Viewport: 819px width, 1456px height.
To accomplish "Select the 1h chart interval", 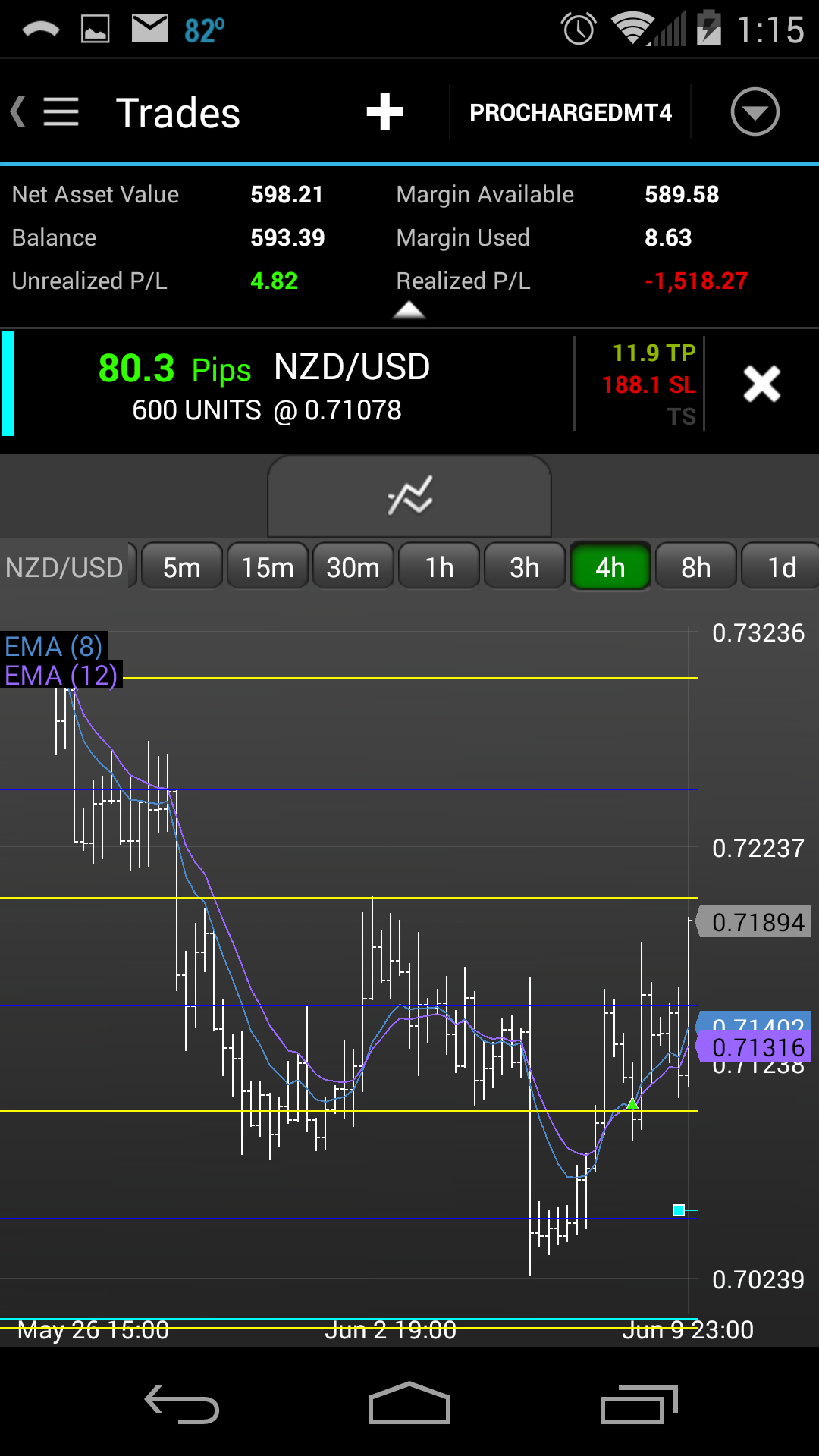I will (439, 567).
